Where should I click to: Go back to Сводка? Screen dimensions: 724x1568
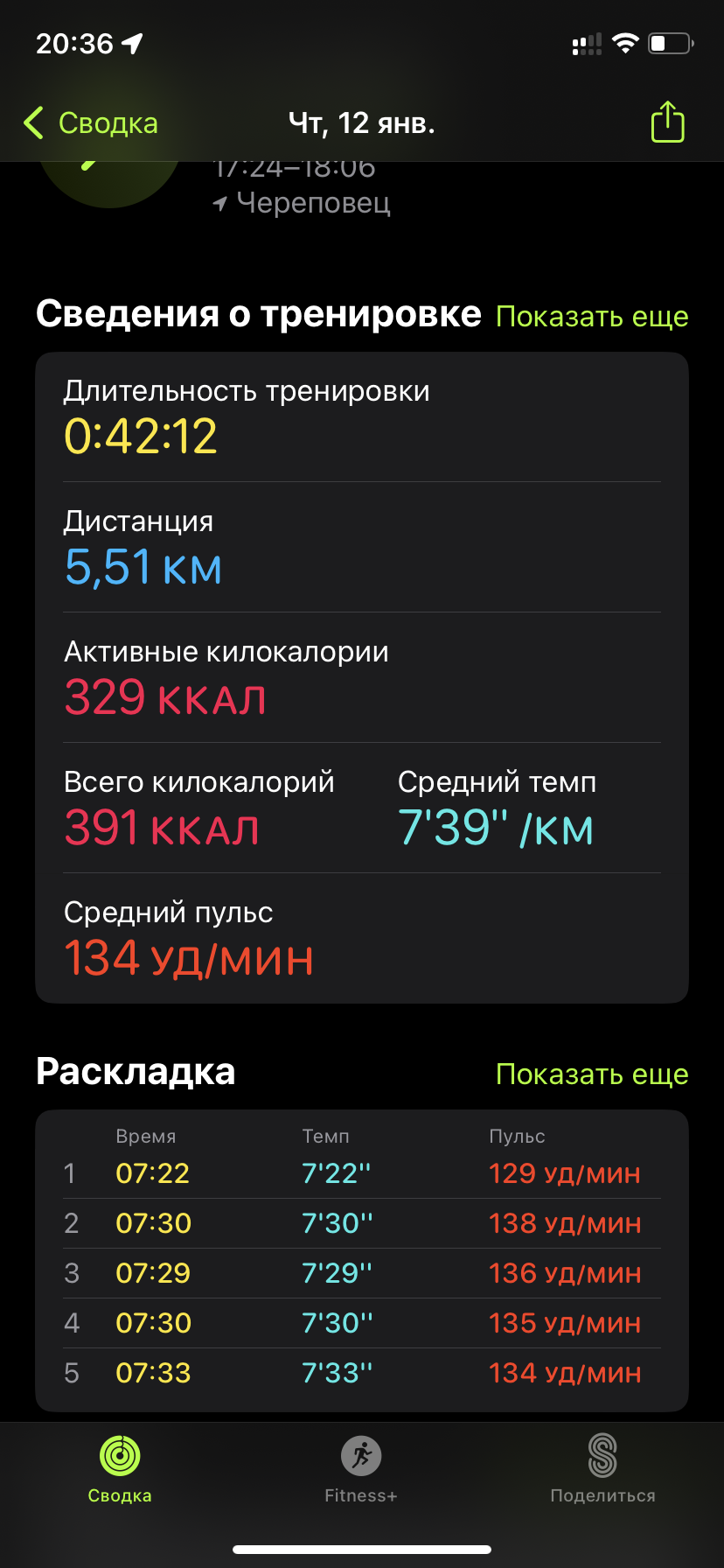click(x=91, y=123)
